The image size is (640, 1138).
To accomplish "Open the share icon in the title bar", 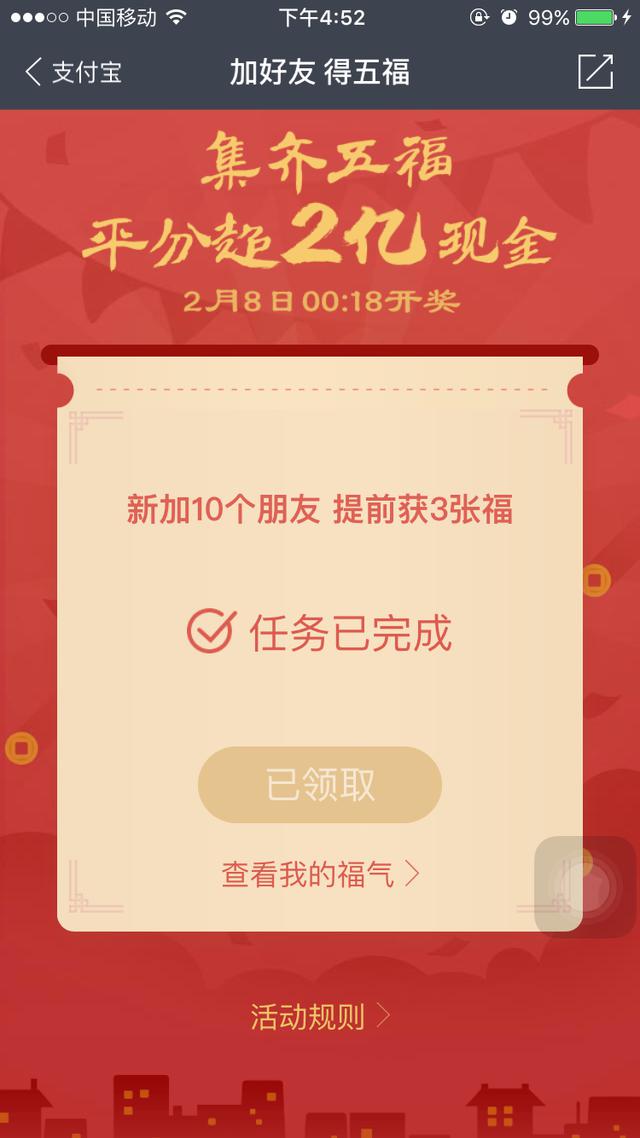I will tap(595, 72).
